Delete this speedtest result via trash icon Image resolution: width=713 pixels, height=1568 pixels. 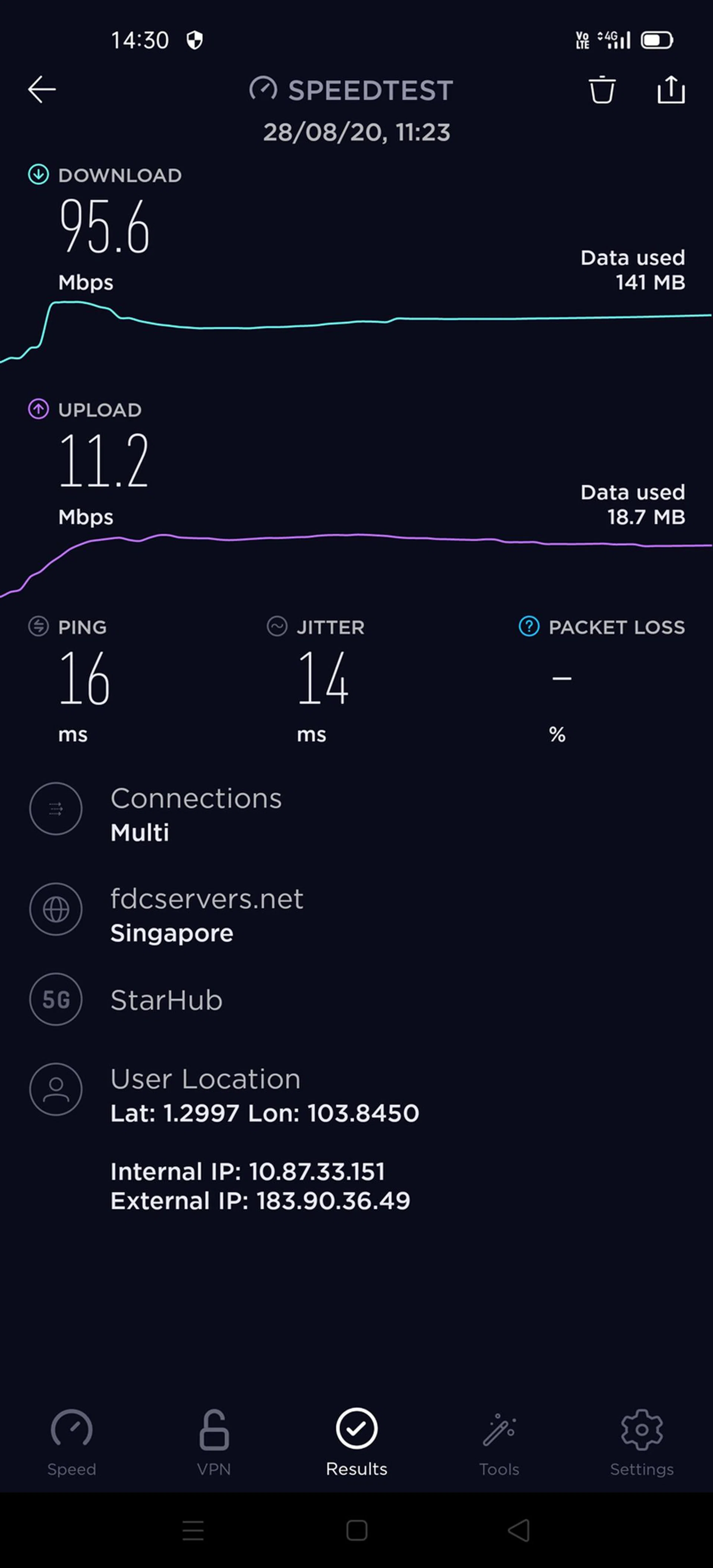coord(602,89)
